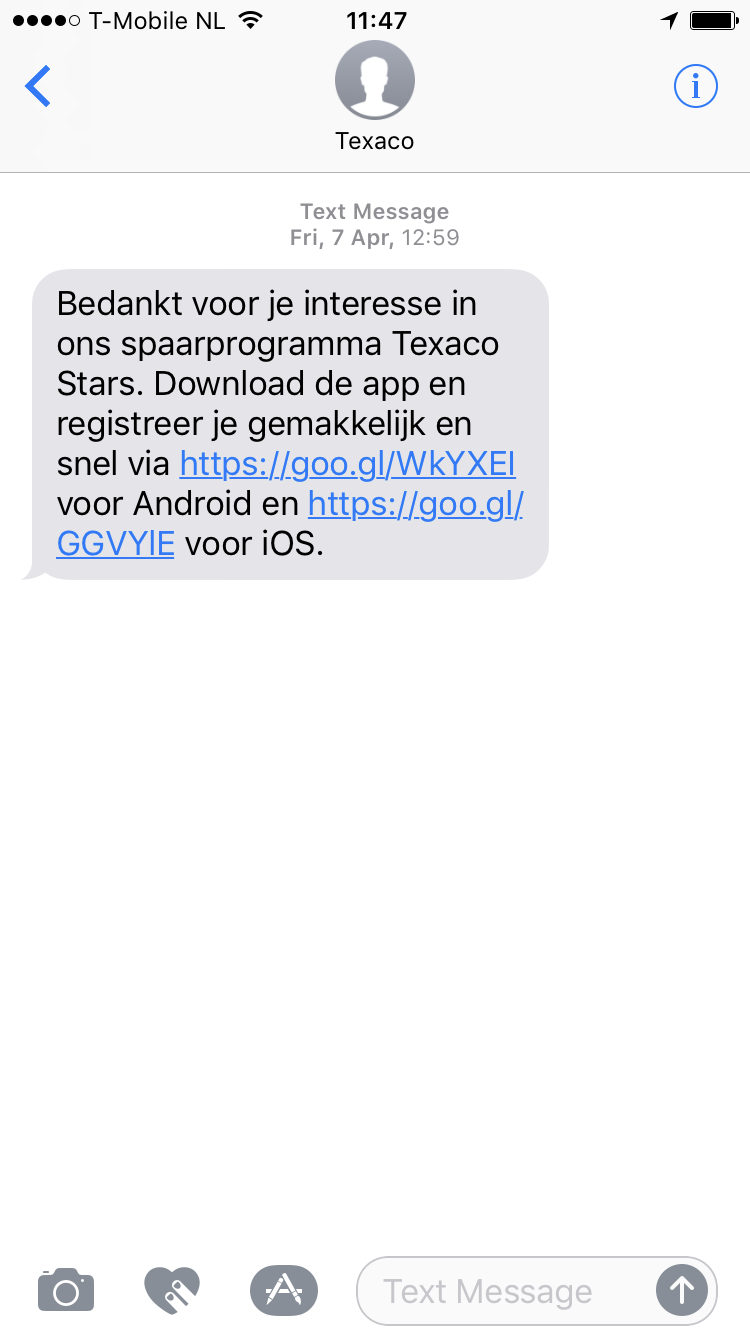Open the Digital Touch heart icon

coord(172,1290)
